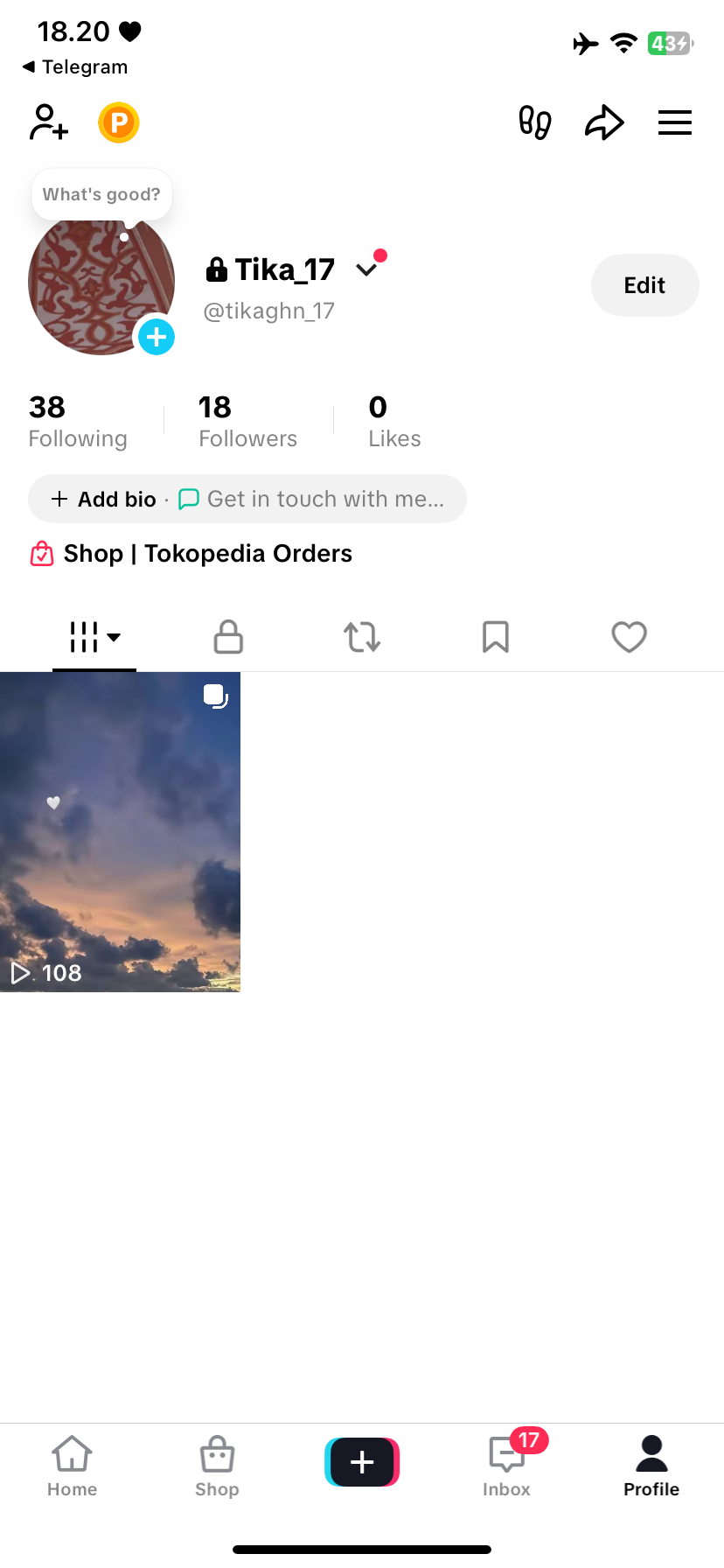This screenshot has width=724, height=1568.
Task: Open the posts grid sort tab
Action: pos(94,637)
